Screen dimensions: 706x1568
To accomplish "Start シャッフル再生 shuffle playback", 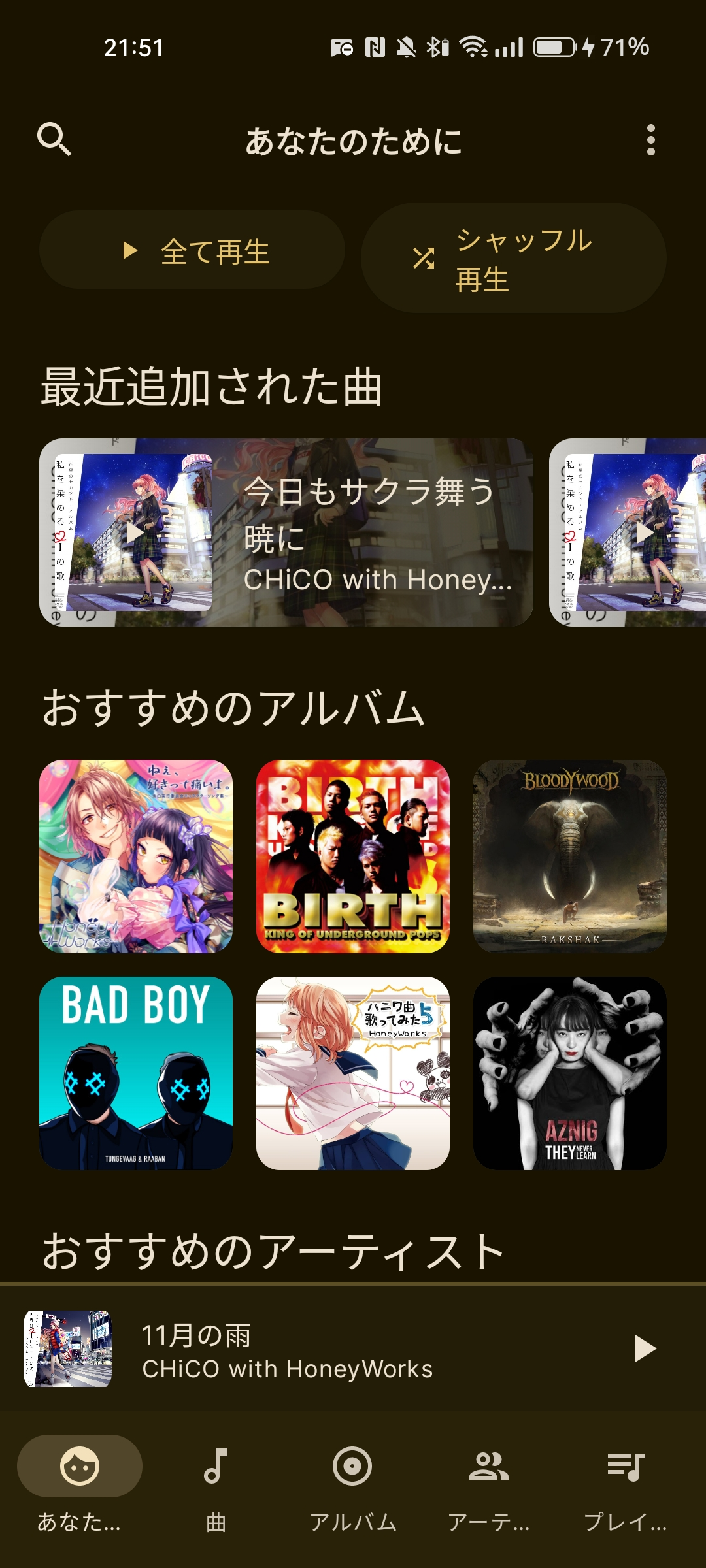I will coord(513,259).
